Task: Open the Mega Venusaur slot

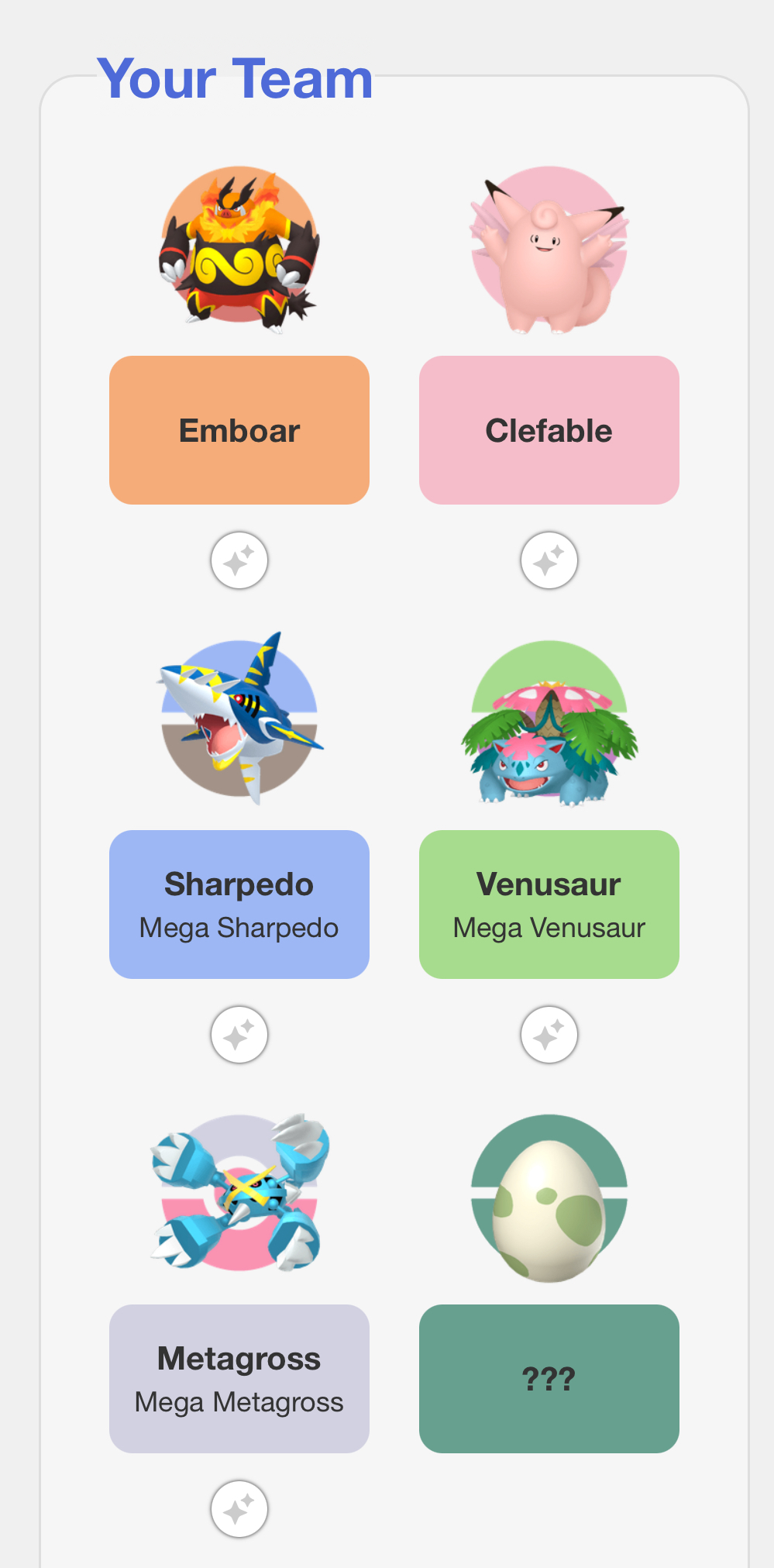Action: point(549,905)
